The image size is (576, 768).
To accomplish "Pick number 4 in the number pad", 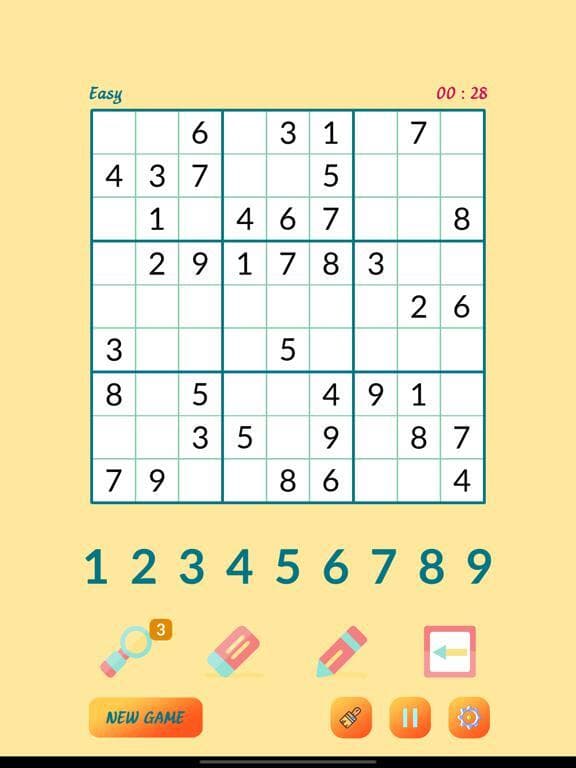I will pos(240,567).
